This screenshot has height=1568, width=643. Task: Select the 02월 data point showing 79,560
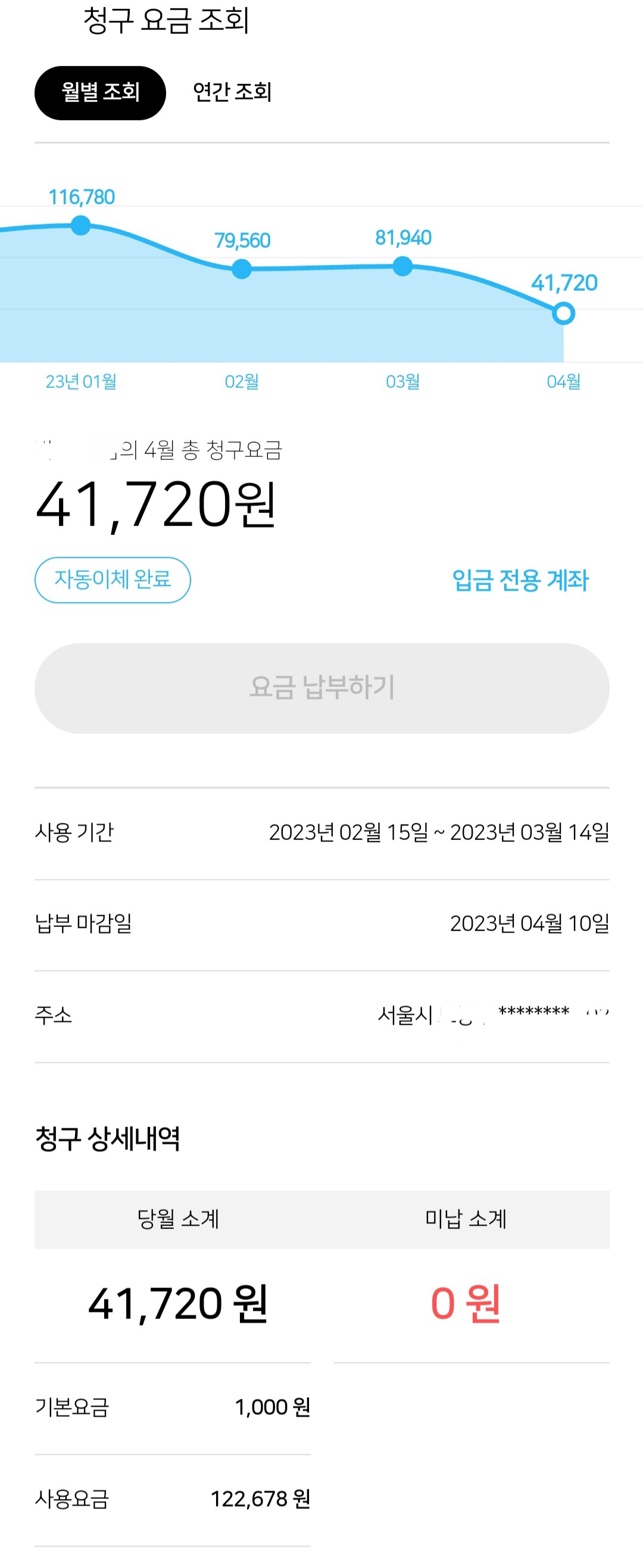click(x=242, y=269)
